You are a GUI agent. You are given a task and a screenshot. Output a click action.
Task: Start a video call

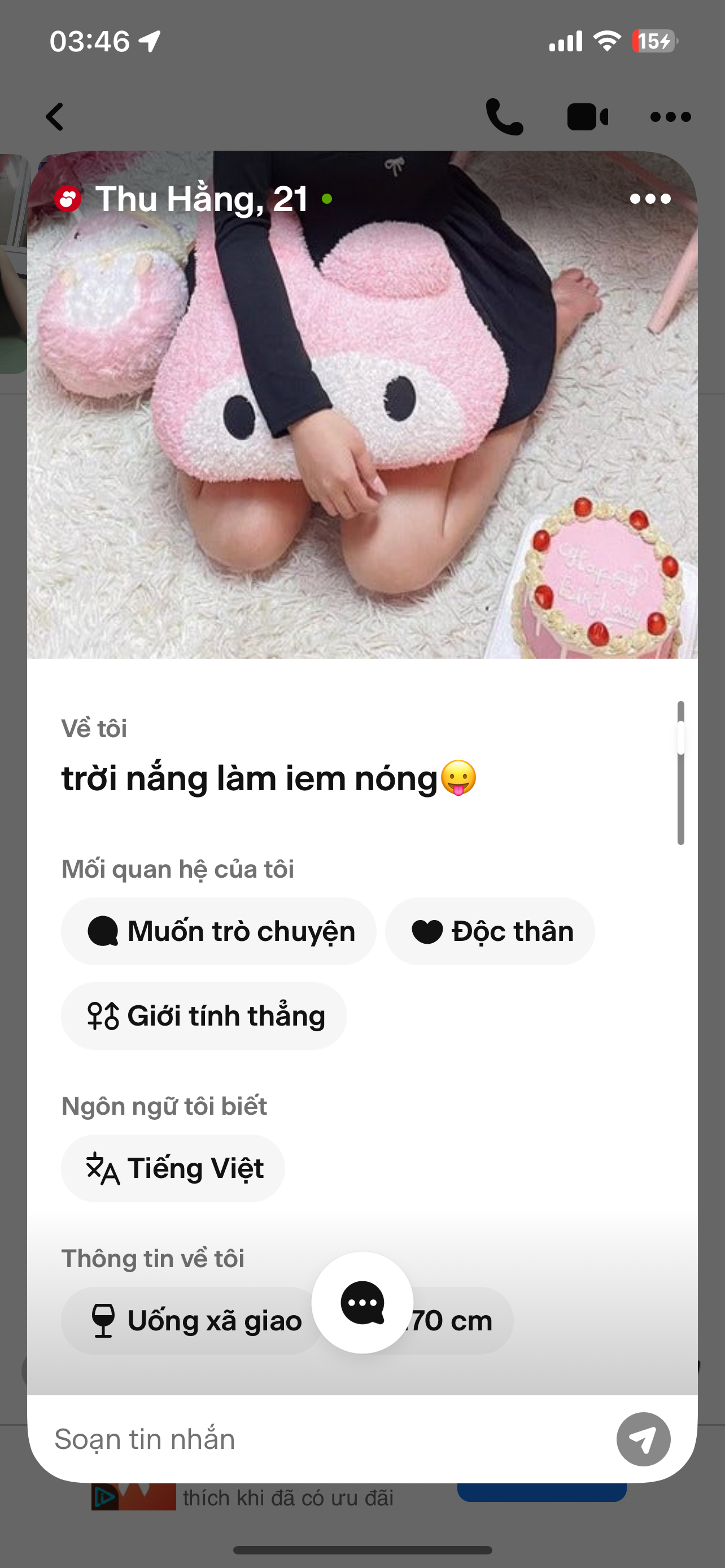click(587, 116)
